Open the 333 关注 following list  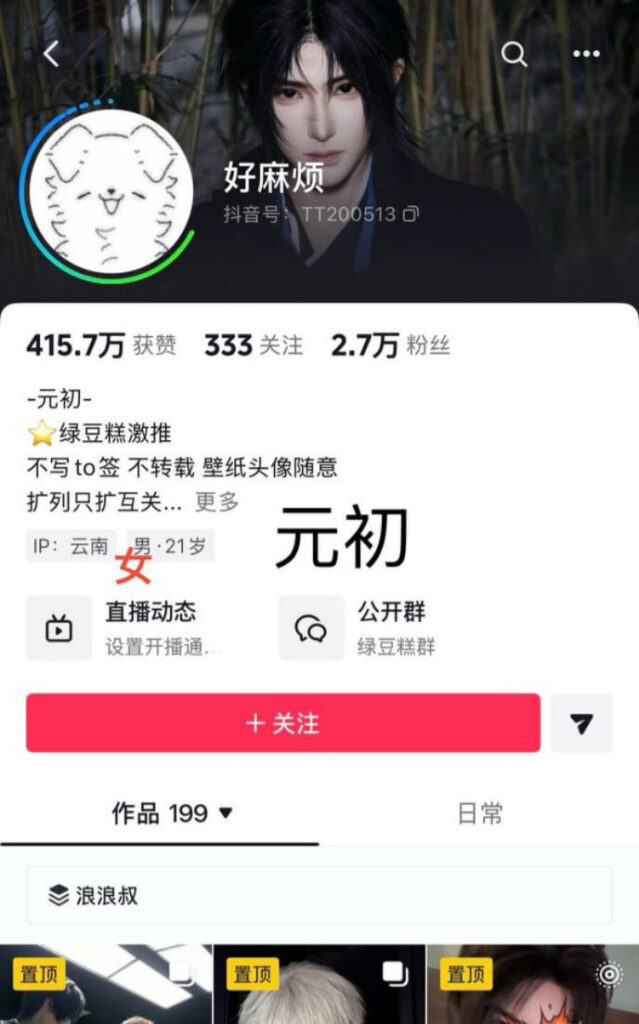coord(253,346)
